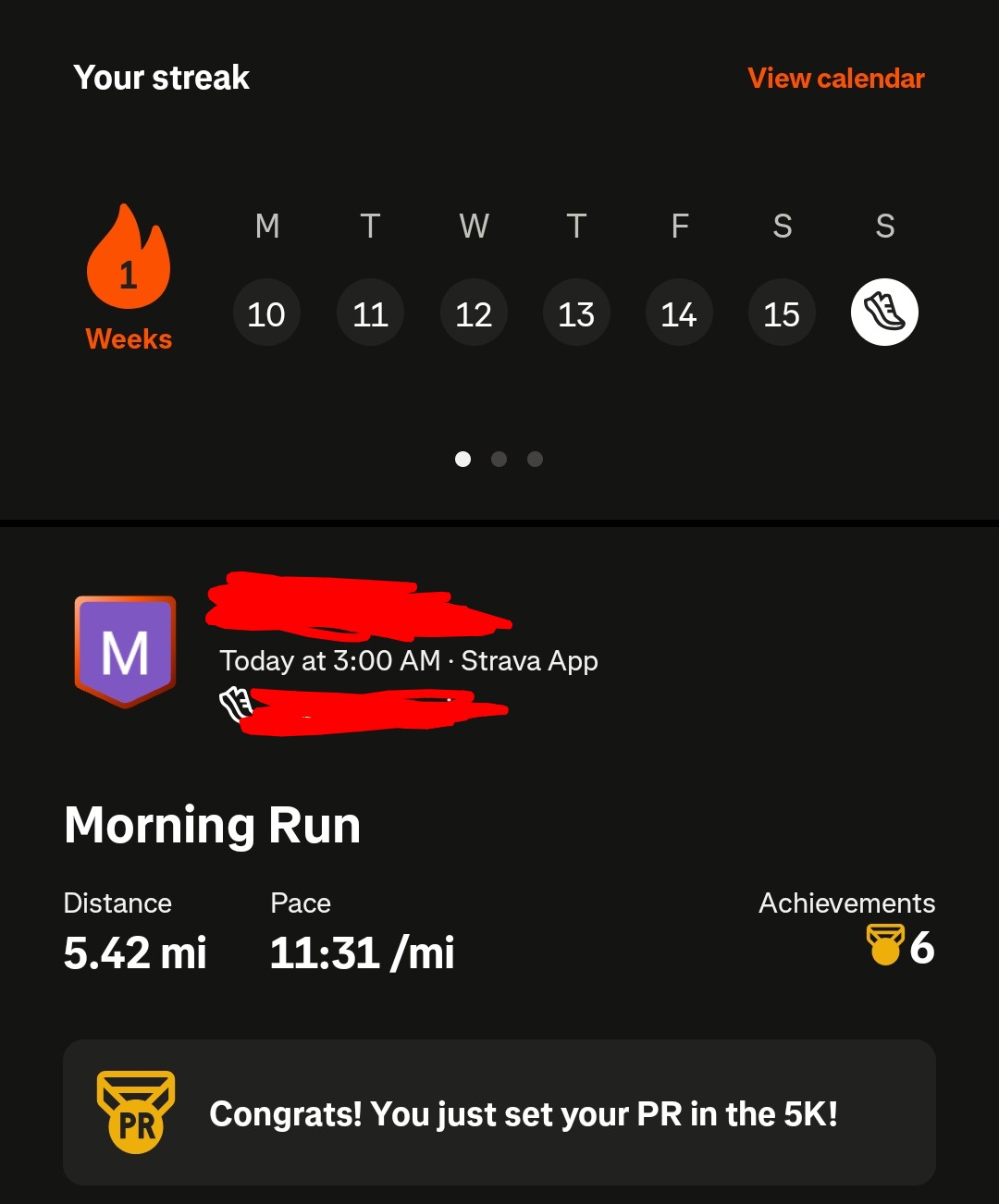Open the 5K PR congrats banner
Image resolution: width=999 pixels, height=1204 pixels.
(499, 1113)
